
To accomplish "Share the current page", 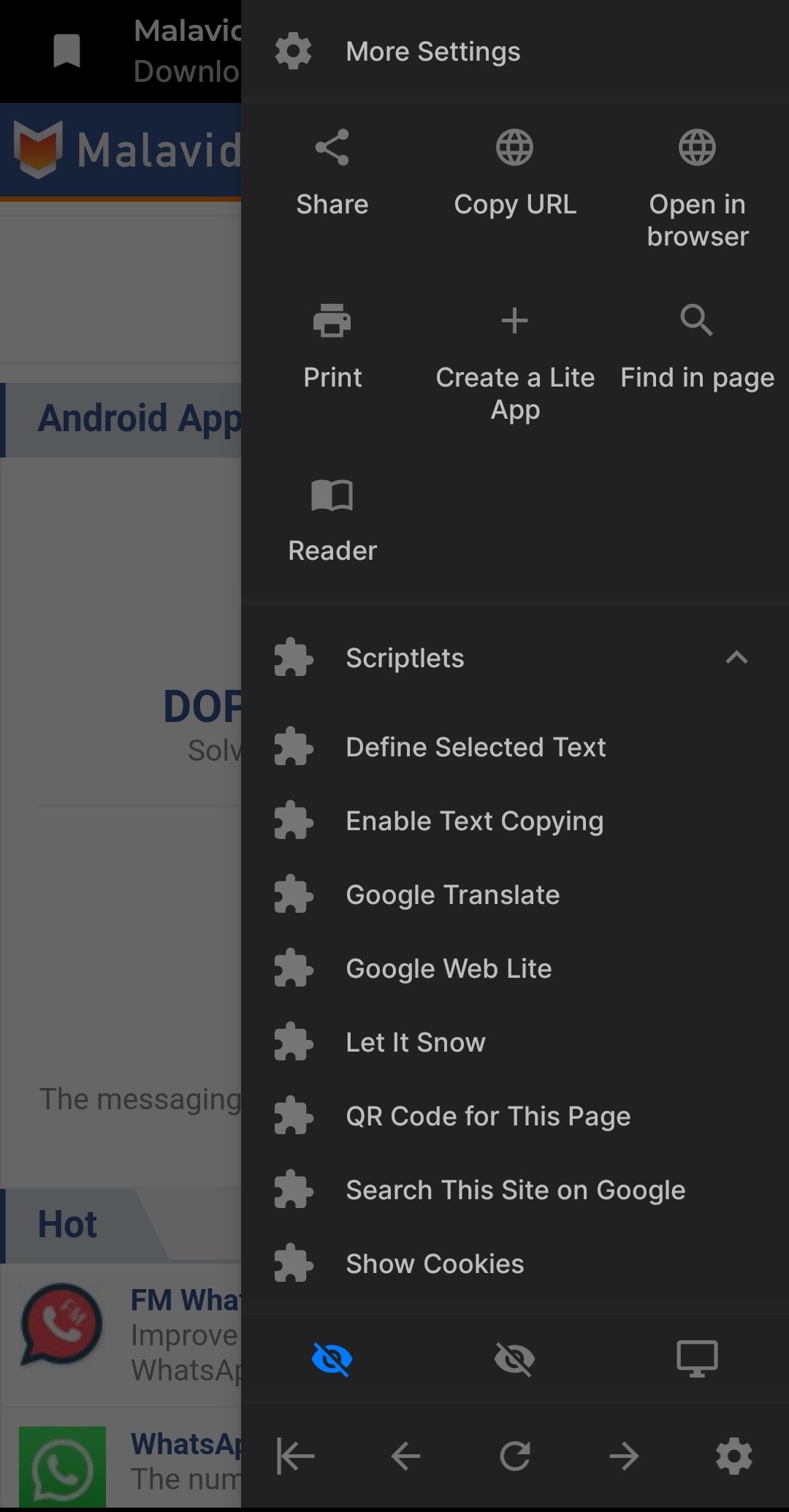I will tap(332, 174).
